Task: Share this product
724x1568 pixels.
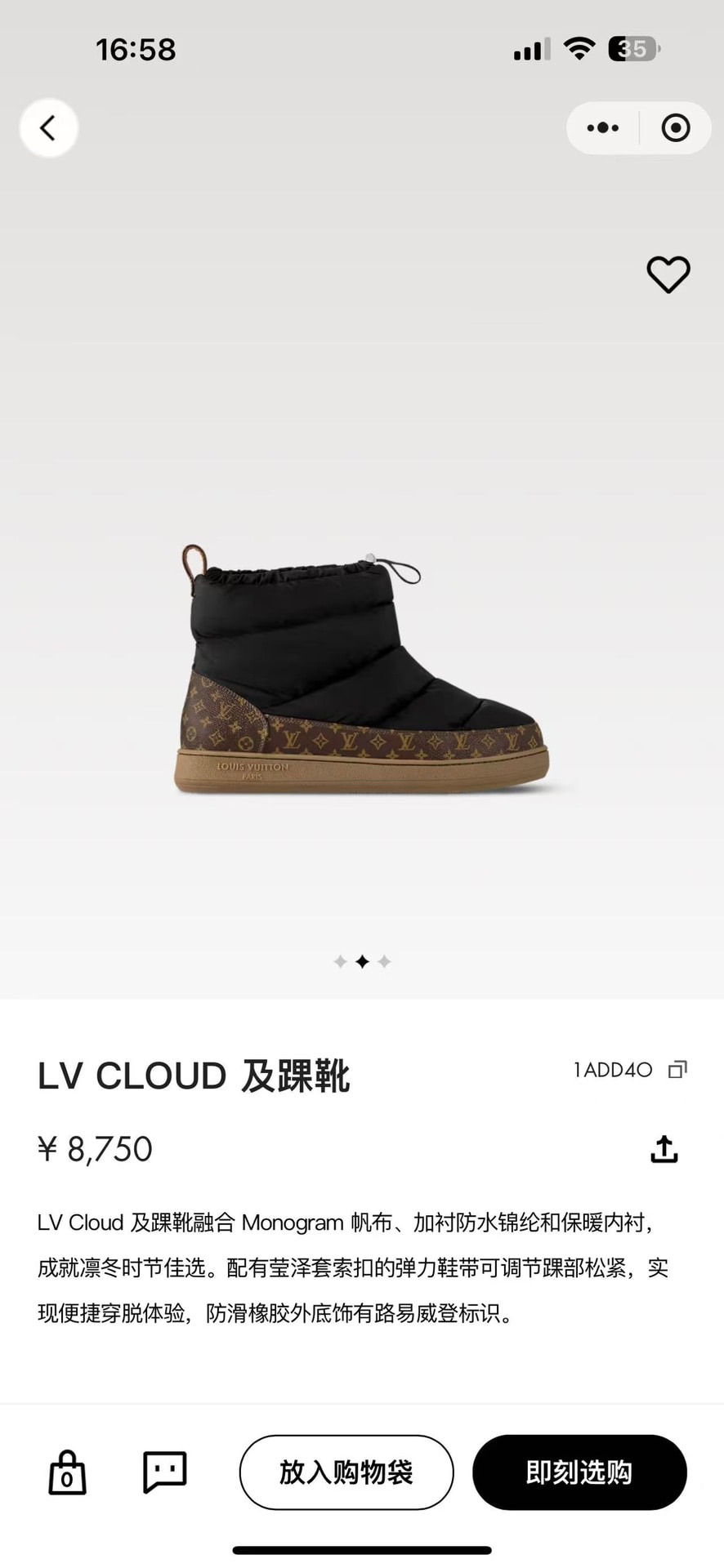Action: pyautogui.click(x=664, y=1149)
